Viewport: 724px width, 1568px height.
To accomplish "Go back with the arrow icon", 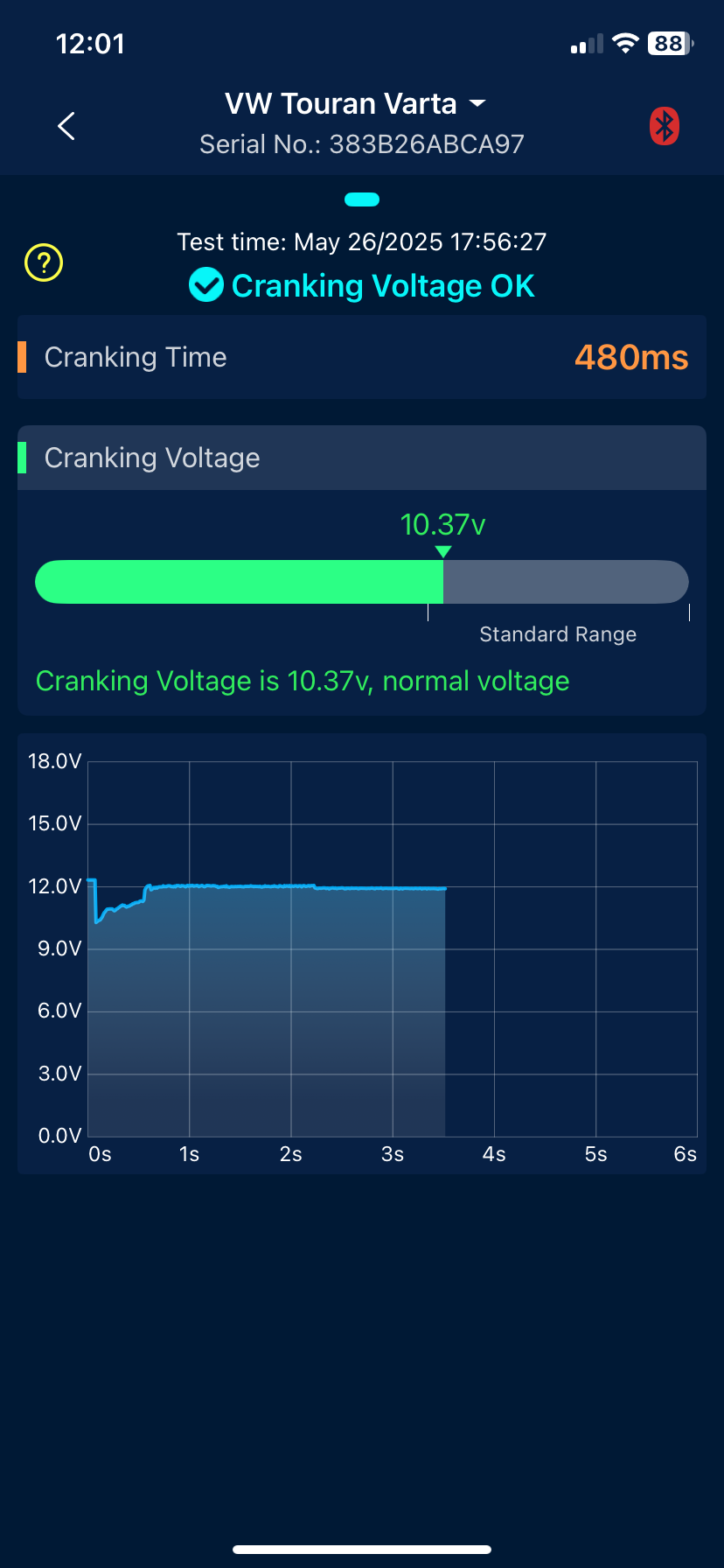I will click(x=66, y=126).
